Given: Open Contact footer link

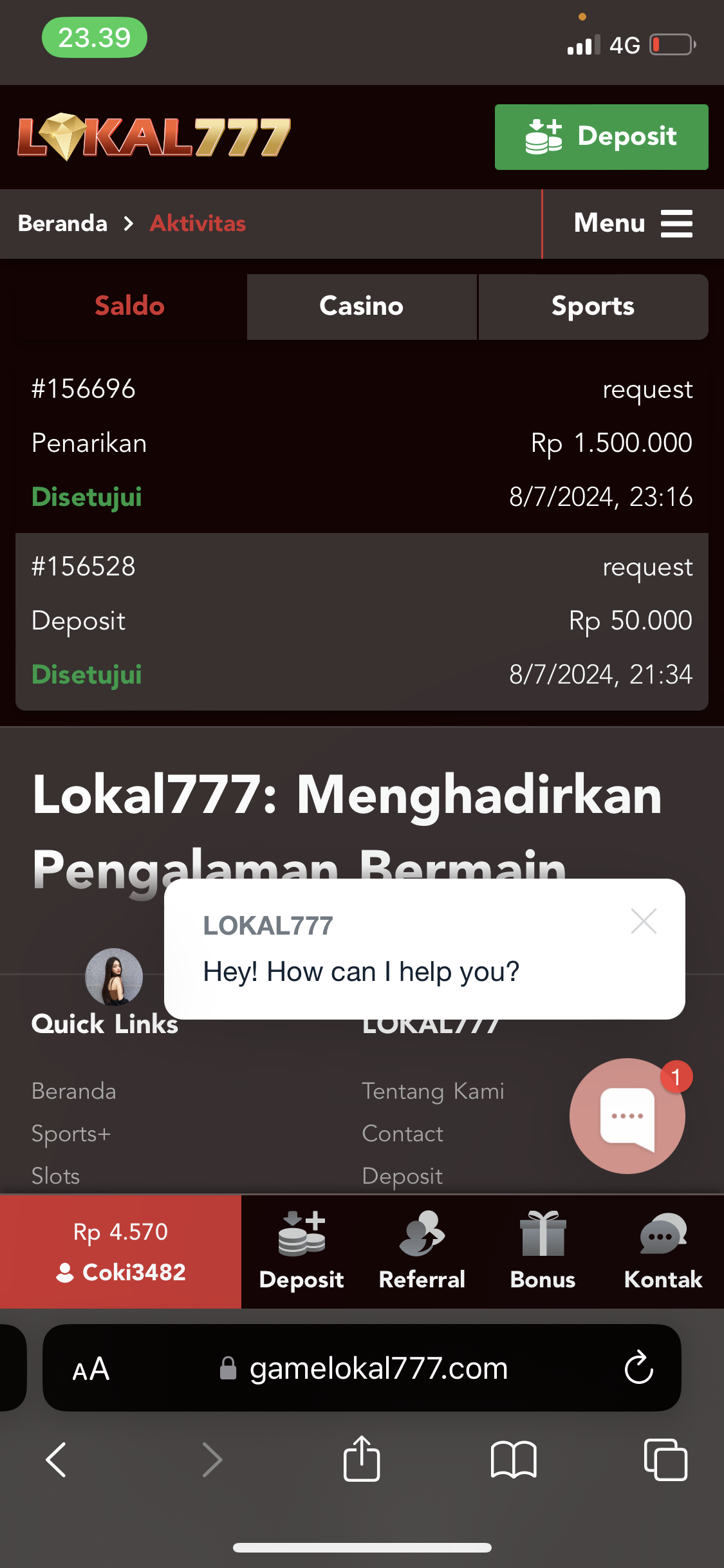Looking at the screenshot, I should [x=402, y=1134].
